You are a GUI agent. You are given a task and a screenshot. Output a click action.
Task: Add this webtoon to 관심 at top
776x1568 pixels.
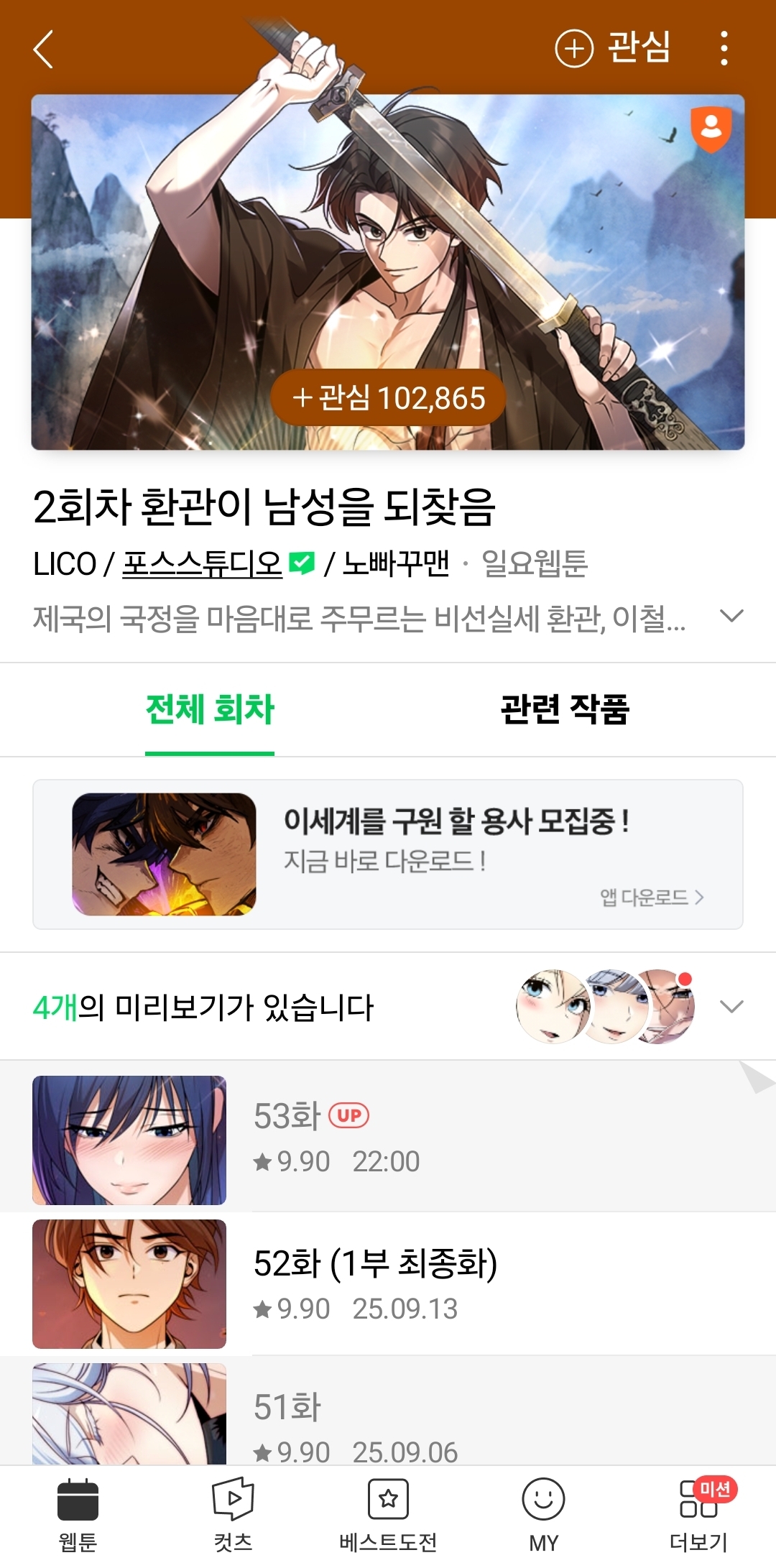[x=613, y=48]
